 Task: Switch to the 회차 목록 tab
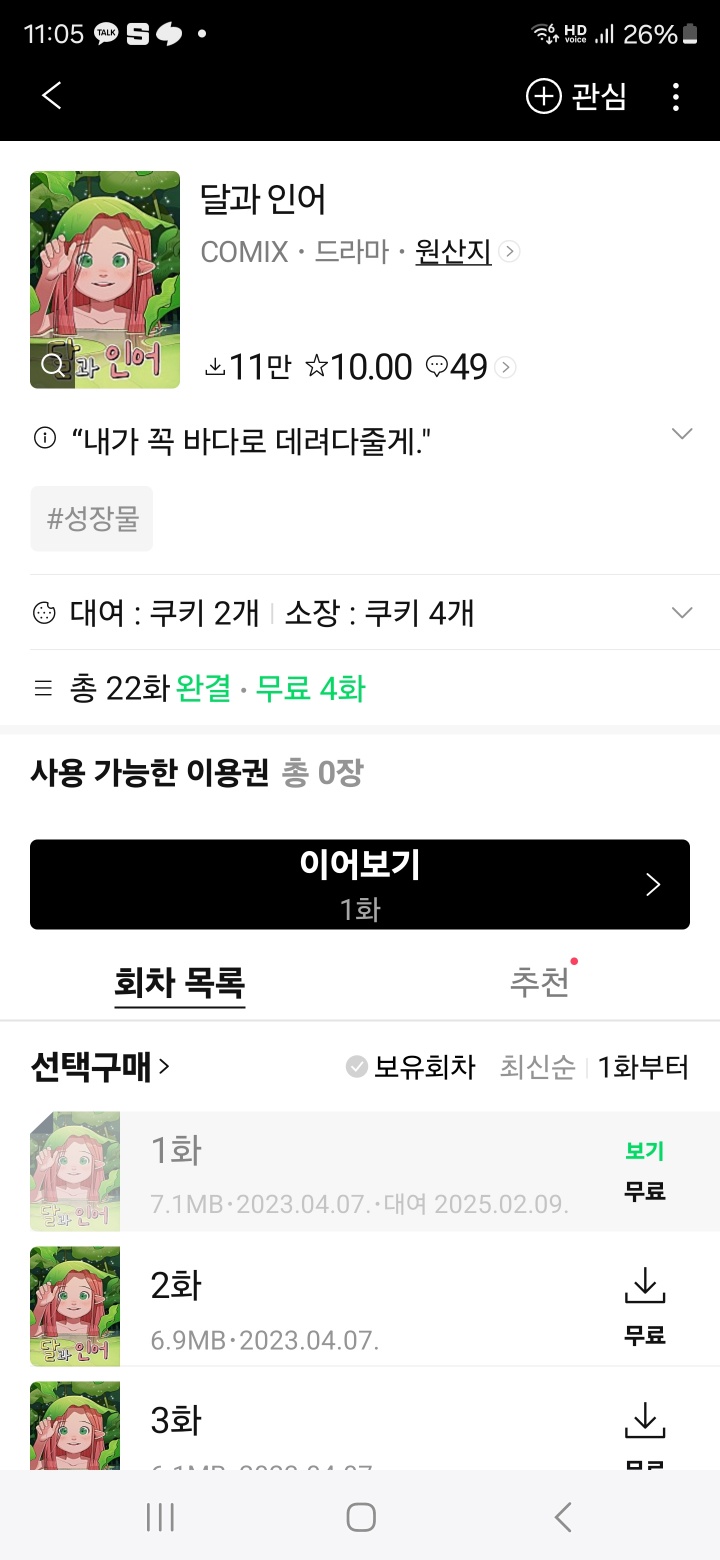pos(180,982)
